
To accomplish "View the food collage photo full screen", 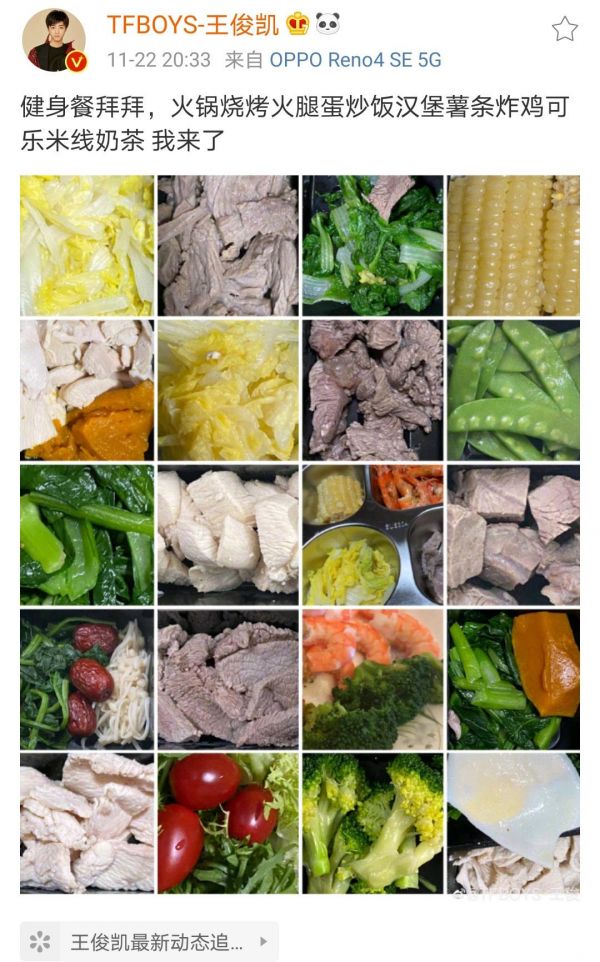I will point(300,534).
